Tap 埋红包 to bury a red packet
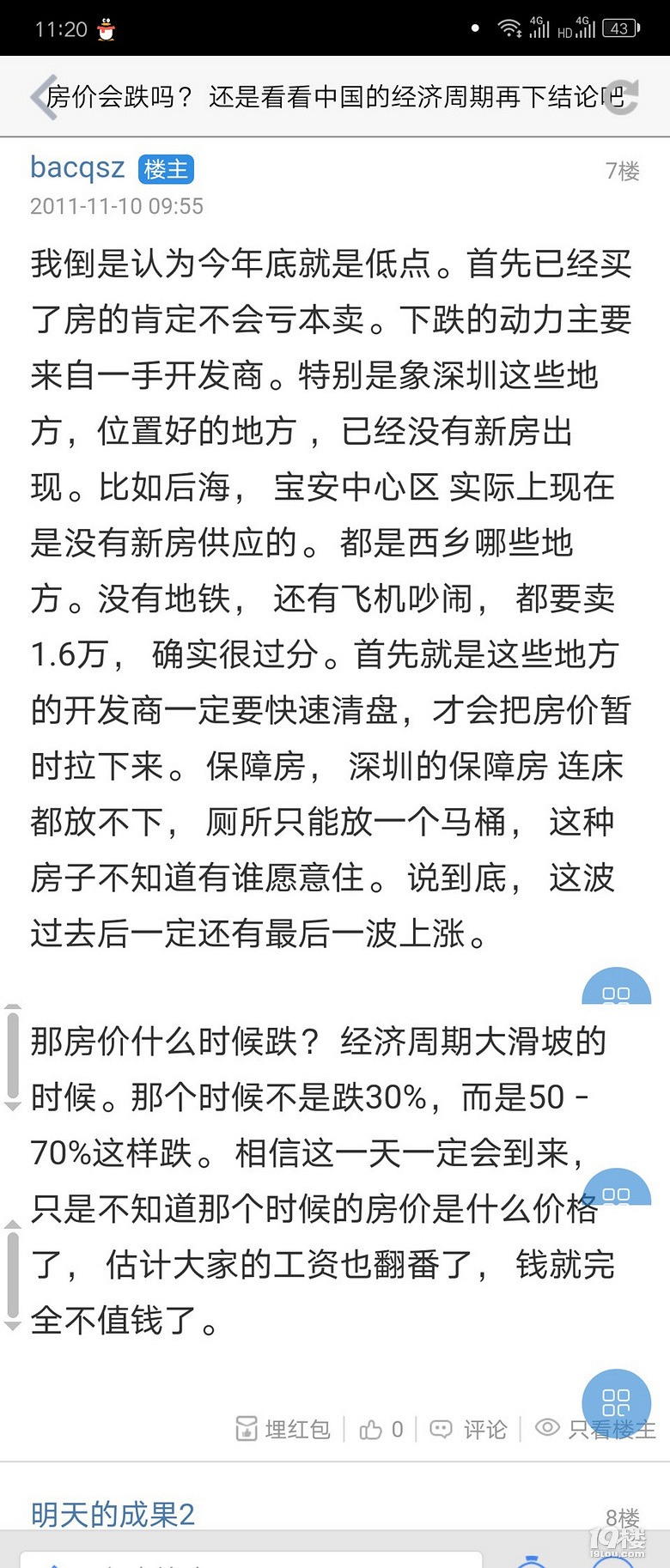 [283, 1429]
